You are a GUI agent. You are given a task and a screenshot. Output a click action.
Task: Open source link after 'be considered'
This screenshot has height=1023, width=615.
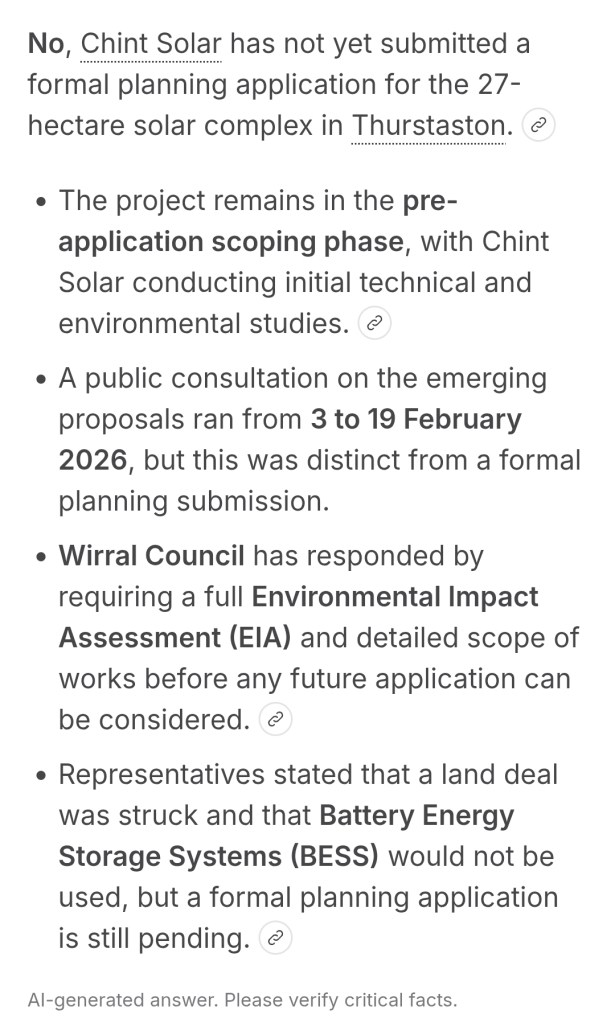click(x=275, y=719)
